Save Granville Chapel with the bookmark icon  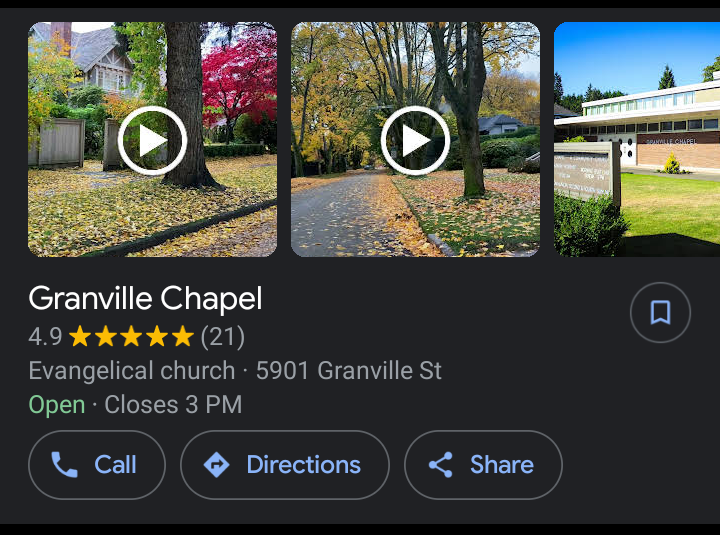tap(660, 313)
